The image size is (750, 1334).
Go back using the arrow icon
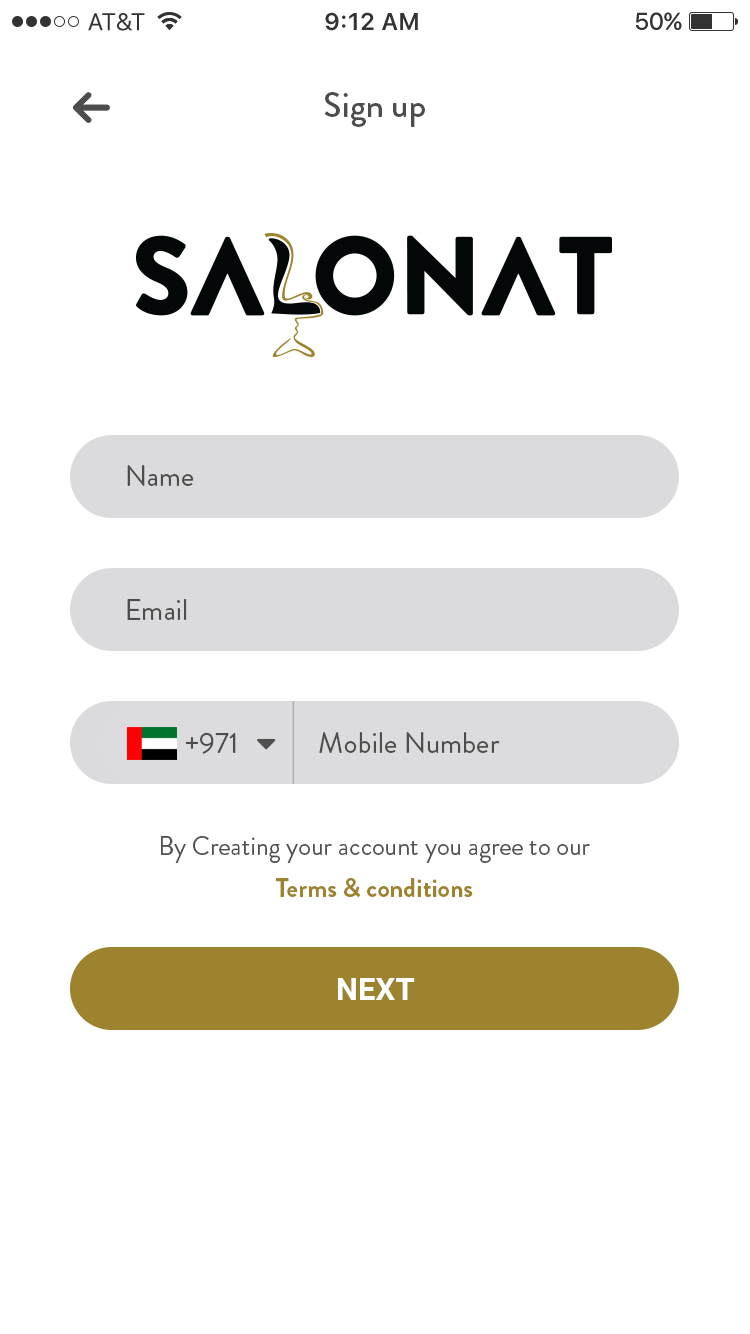pyautogui.click(x=91, y=108)
